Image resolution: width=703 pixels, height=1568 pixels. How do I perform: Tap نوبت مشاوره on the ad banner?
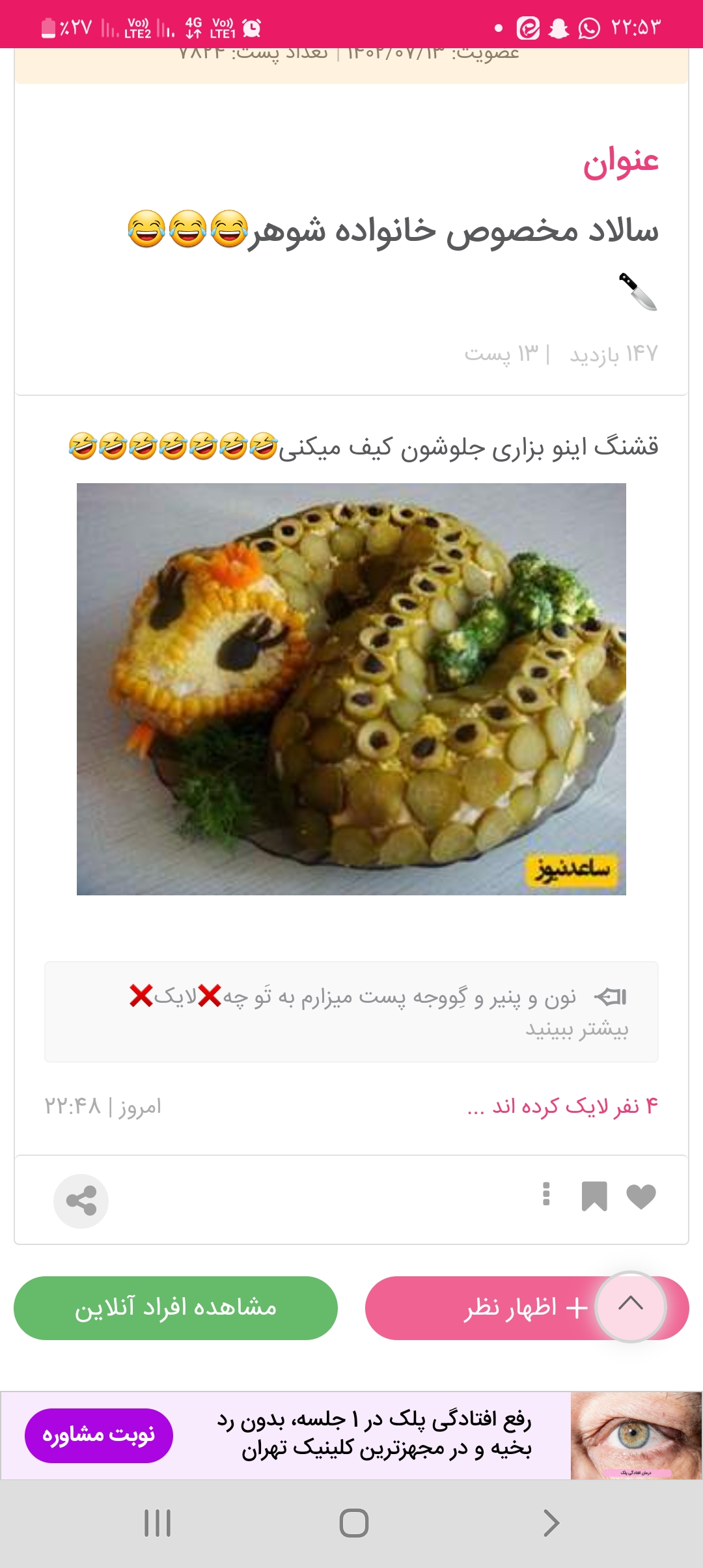[99, 1435]
